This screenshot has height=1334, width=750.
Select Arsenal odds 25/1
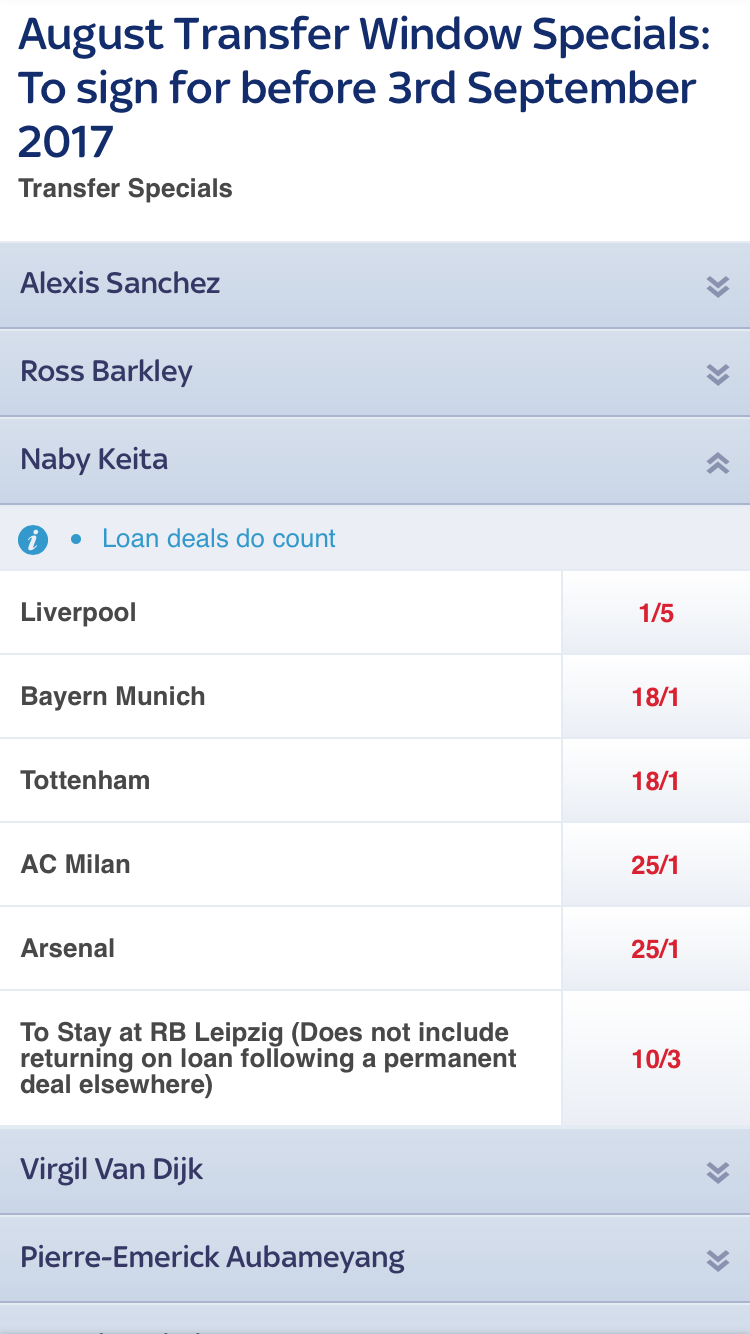(656, 949)
